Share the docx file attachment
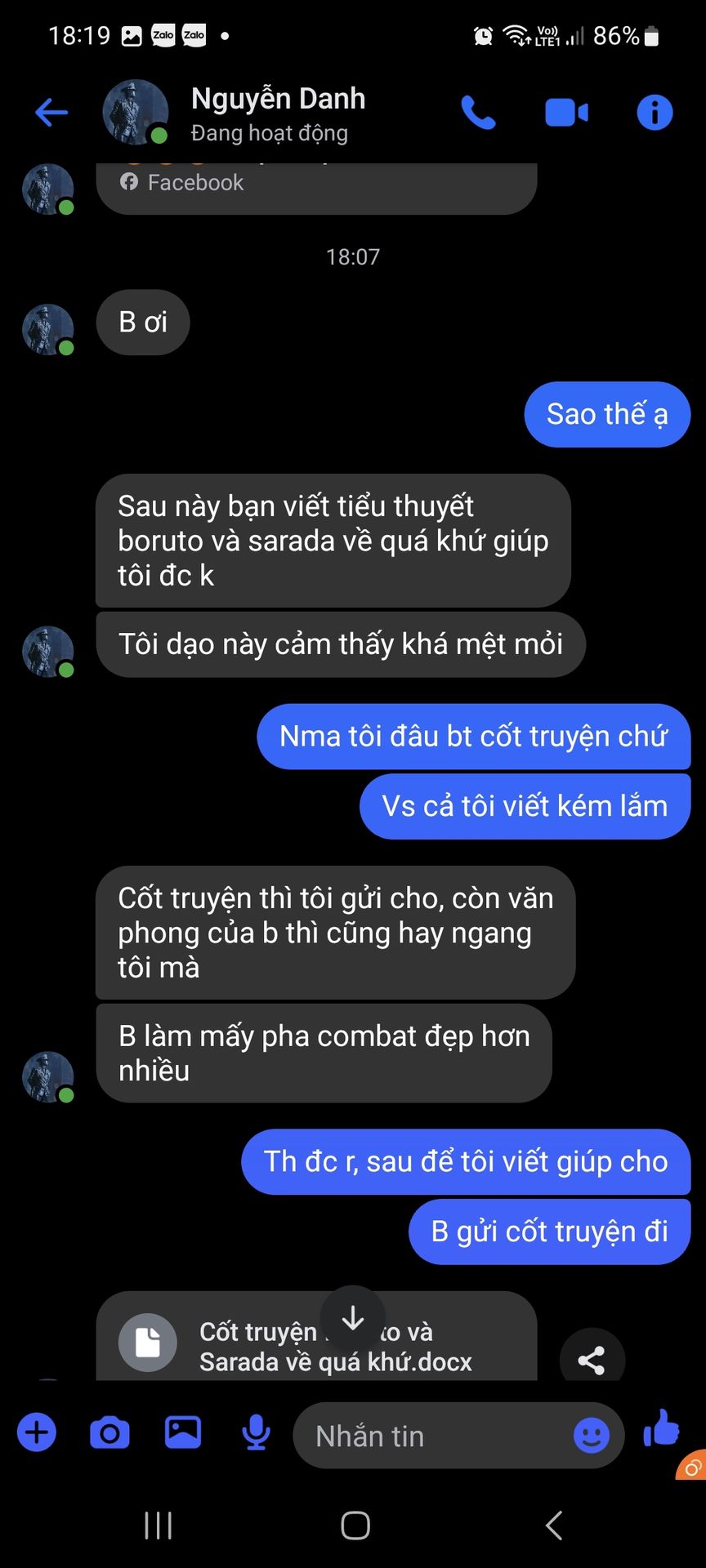The image size is (706, 1568). tap(592, 1360)
